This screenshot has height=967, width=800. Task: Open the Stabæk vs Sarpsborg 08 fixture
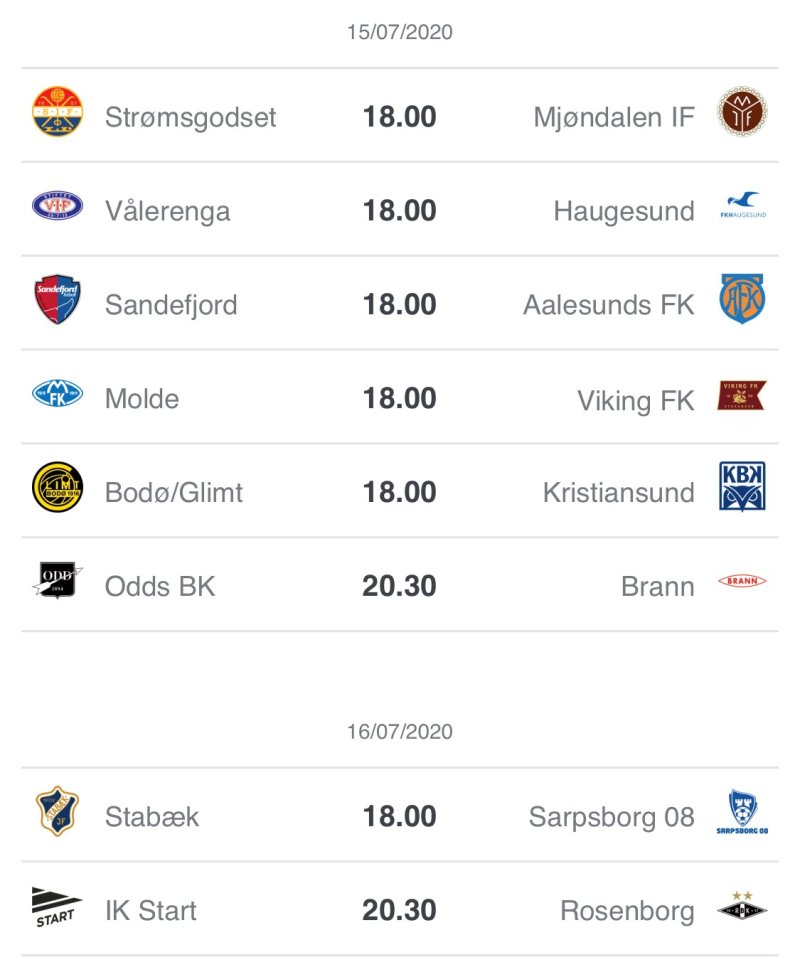[399, 817]
